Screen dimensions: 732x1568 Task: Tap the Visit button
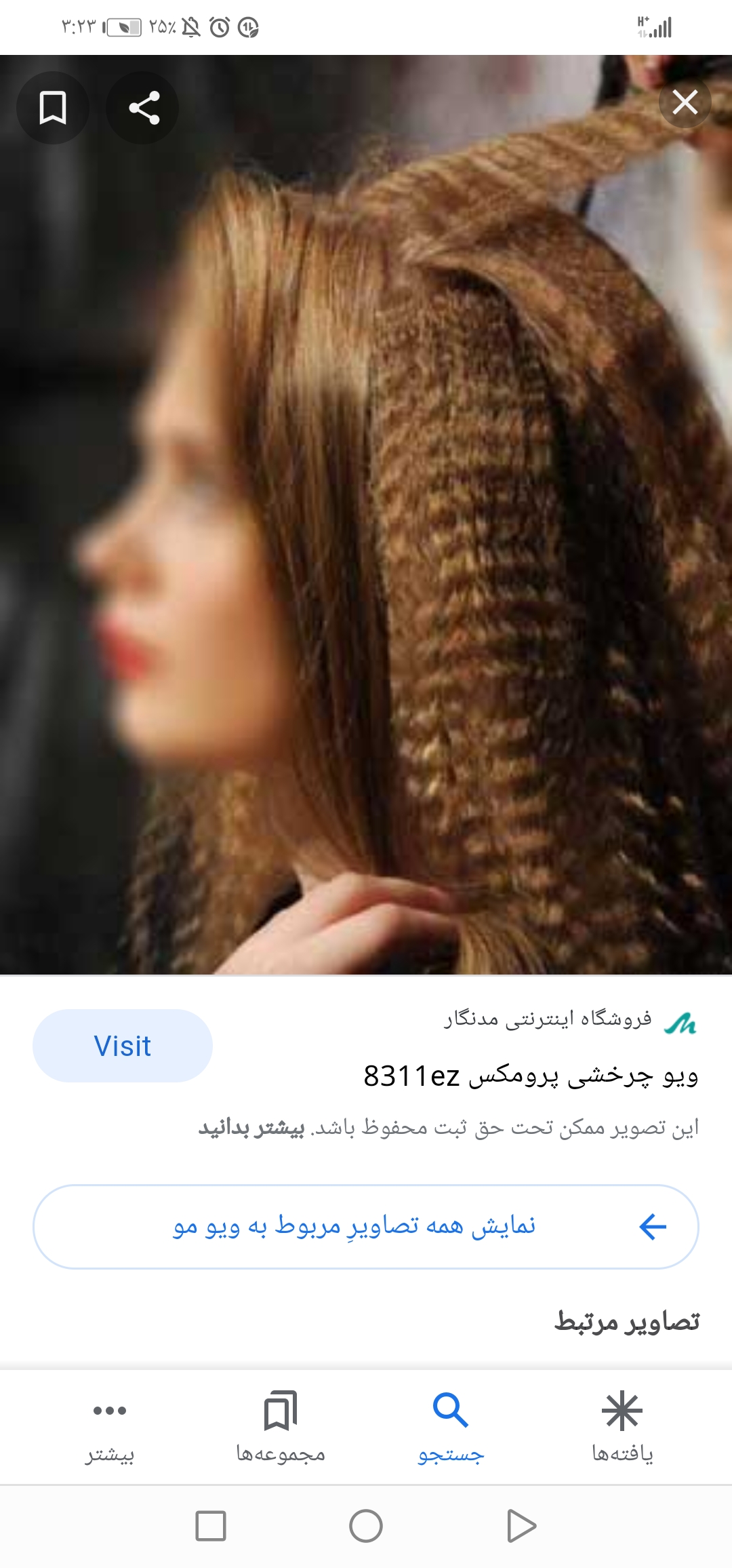(123, 1046)
